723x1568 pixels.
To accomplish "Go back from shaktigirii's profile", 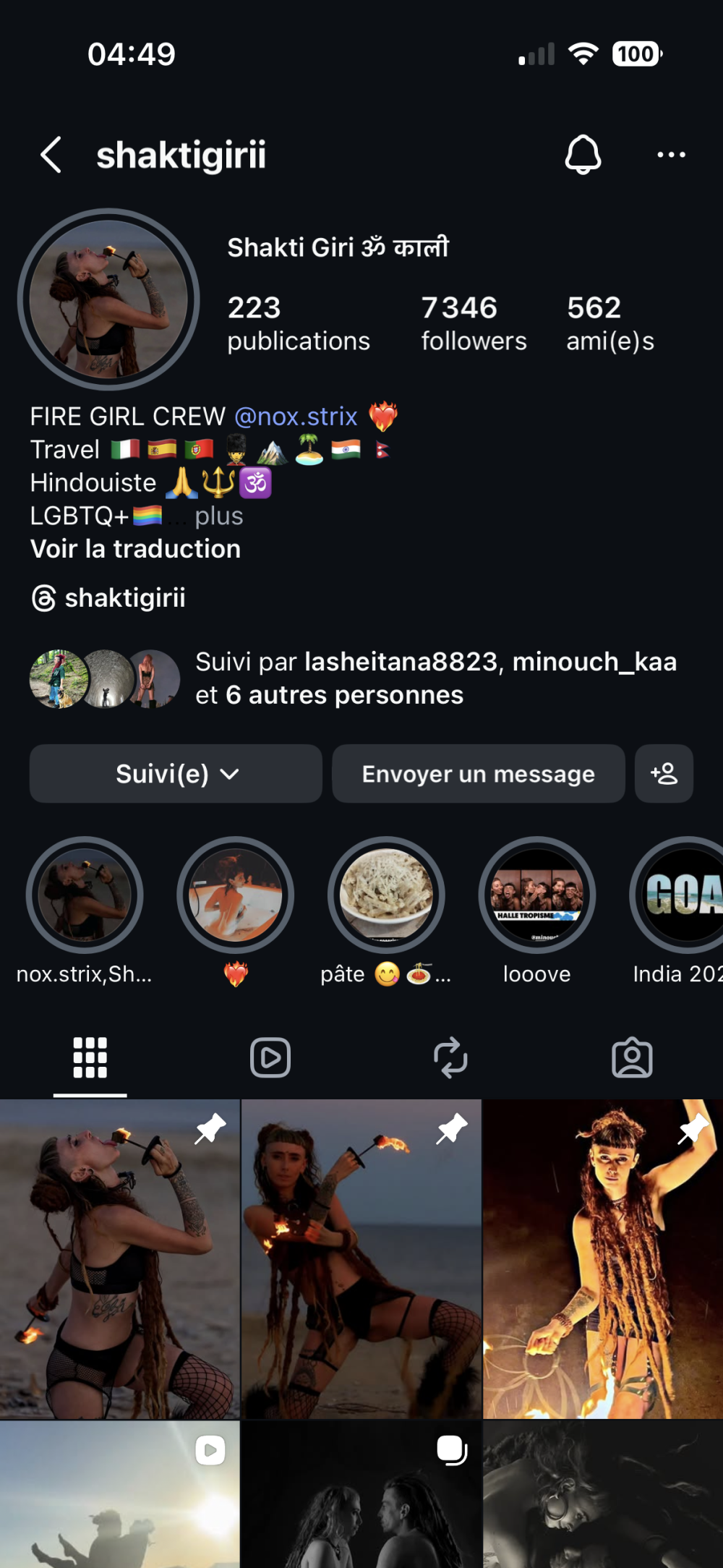I will (51, 155).
